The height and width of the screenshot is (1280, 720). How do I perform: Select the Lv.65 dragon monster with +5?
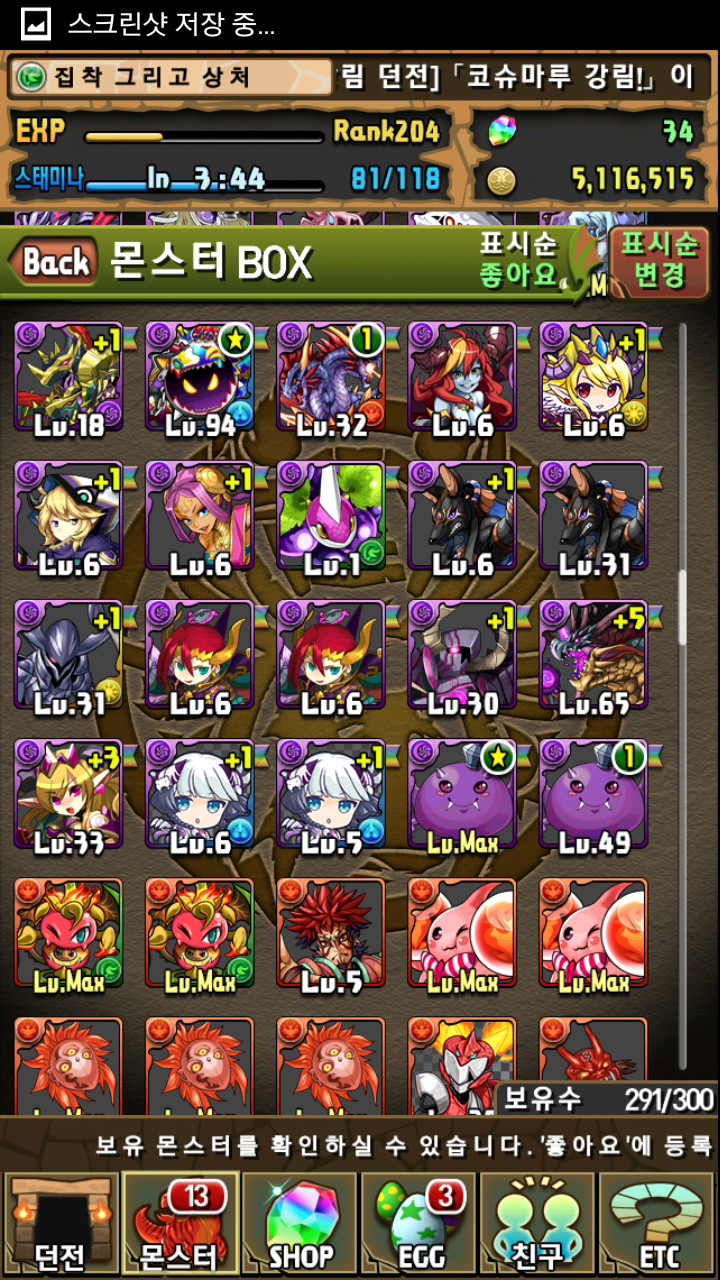[x=594, y=655]
